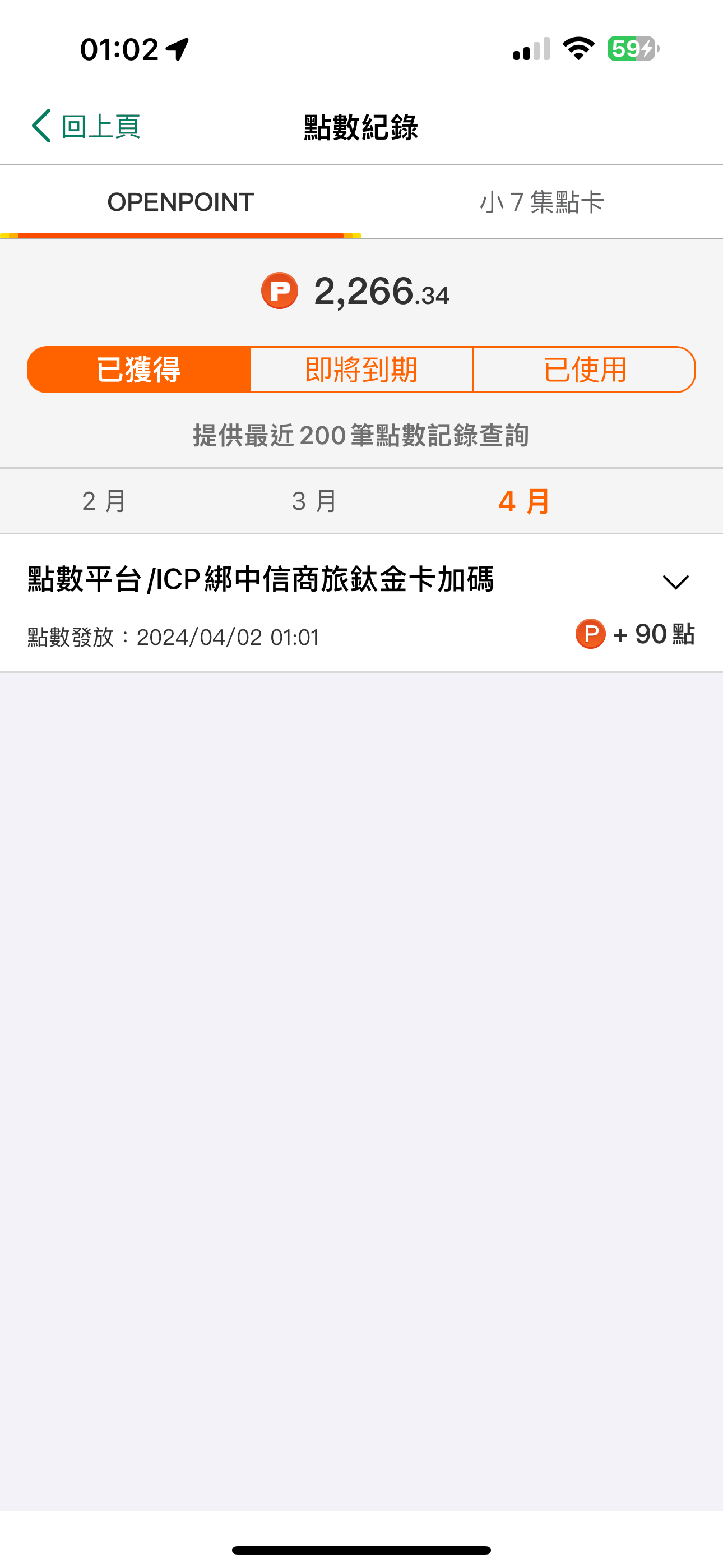Switch to the OPENPOINT tab
Image resolution: width=723 pixels, height=1568 pixels.
pos(180,202)
